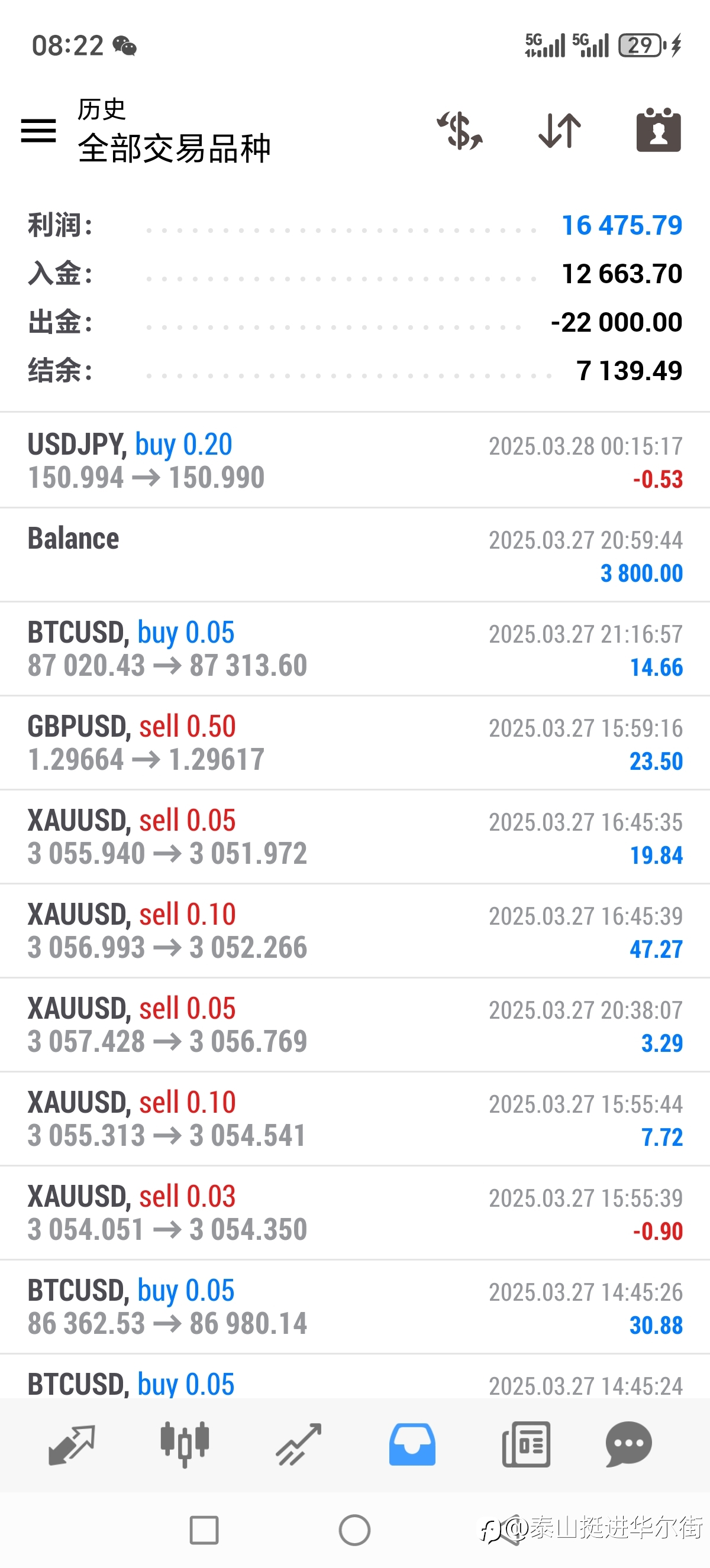The image size is (710, 1568).
Task: Open XAUUSD sell trade with profit 47.27
Action: 355,931
